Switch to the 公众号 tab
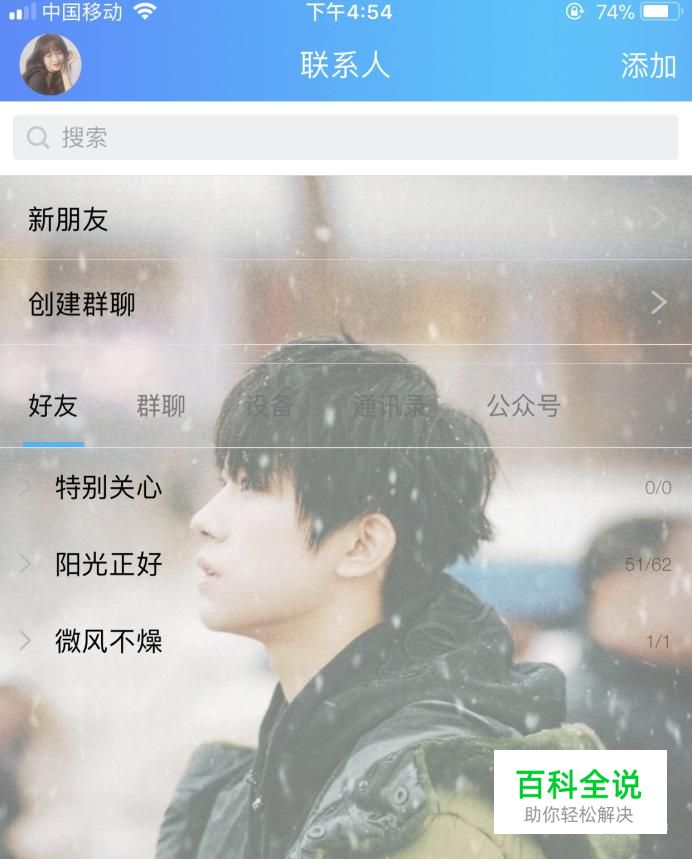This screenshot has width=692, height=859. coord(523,406)
